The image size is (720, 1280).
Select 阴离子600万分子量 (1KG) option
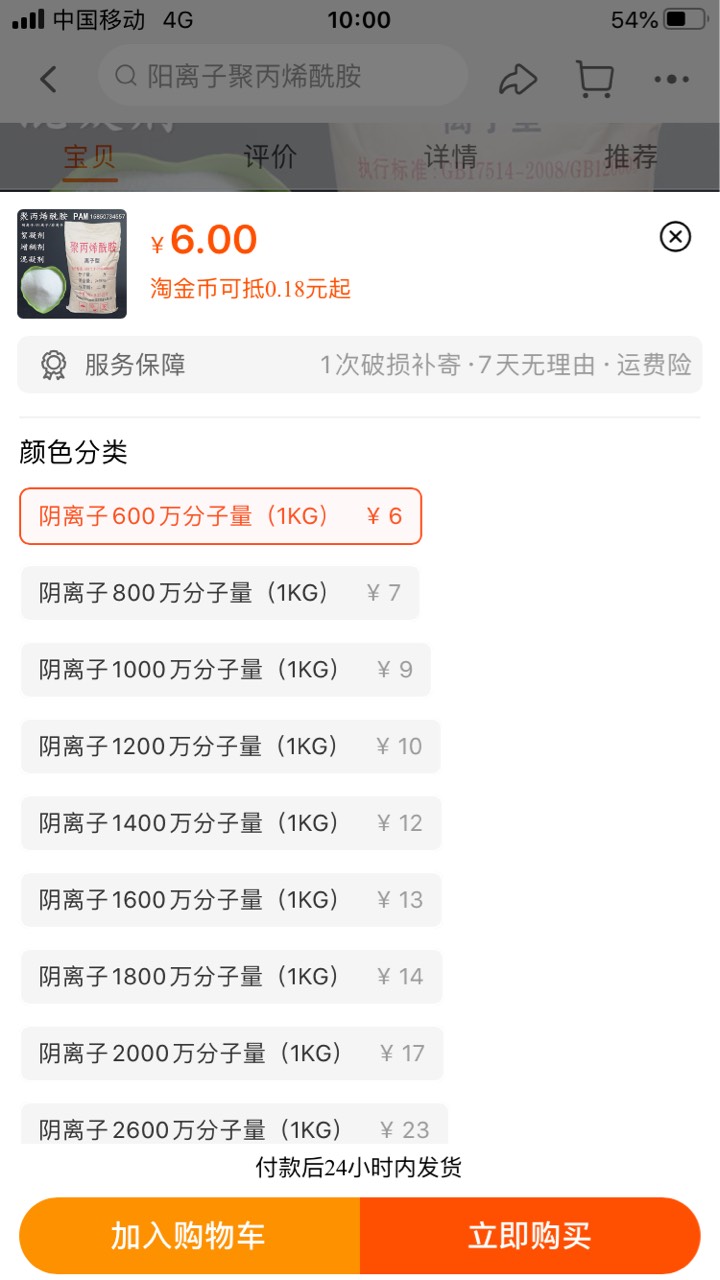(221, 516)
